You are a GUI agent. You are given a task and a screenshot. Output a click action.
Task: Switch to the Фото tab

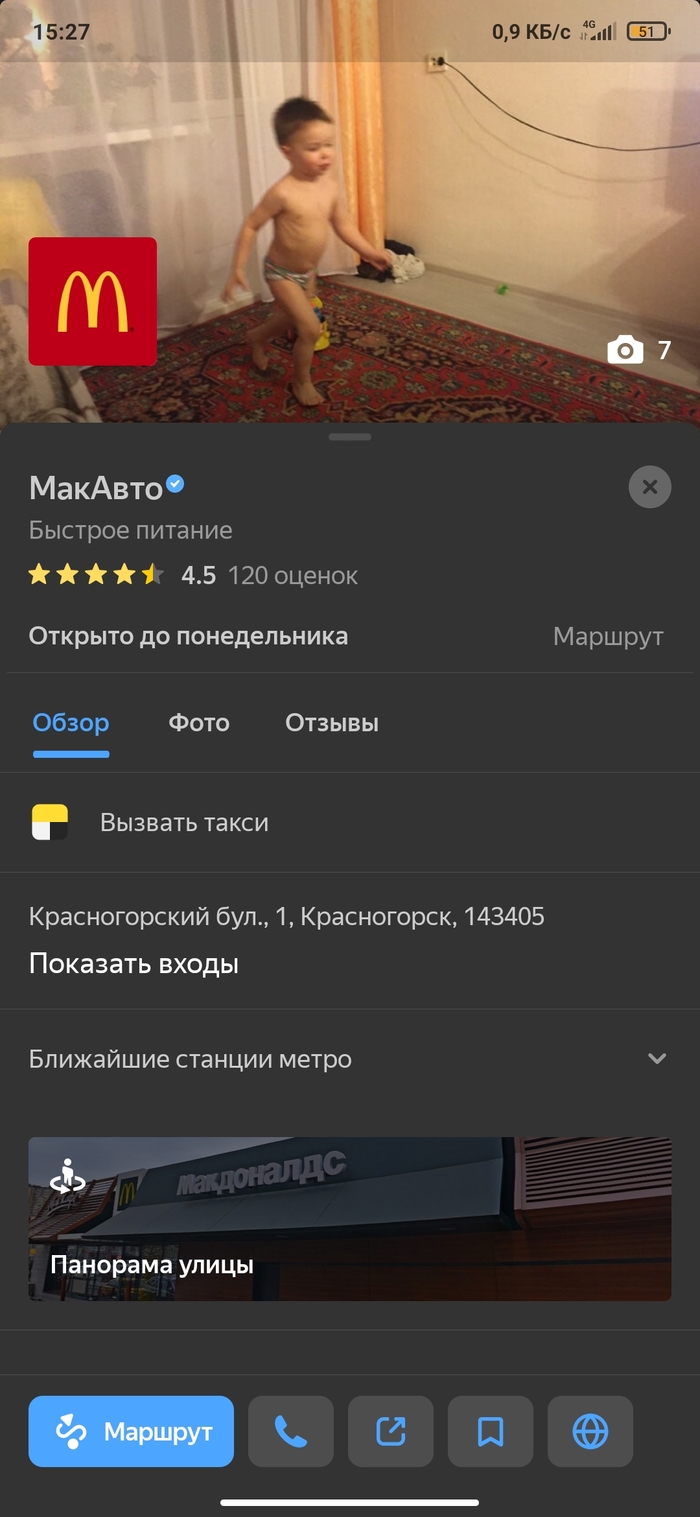tap(199, 723)
